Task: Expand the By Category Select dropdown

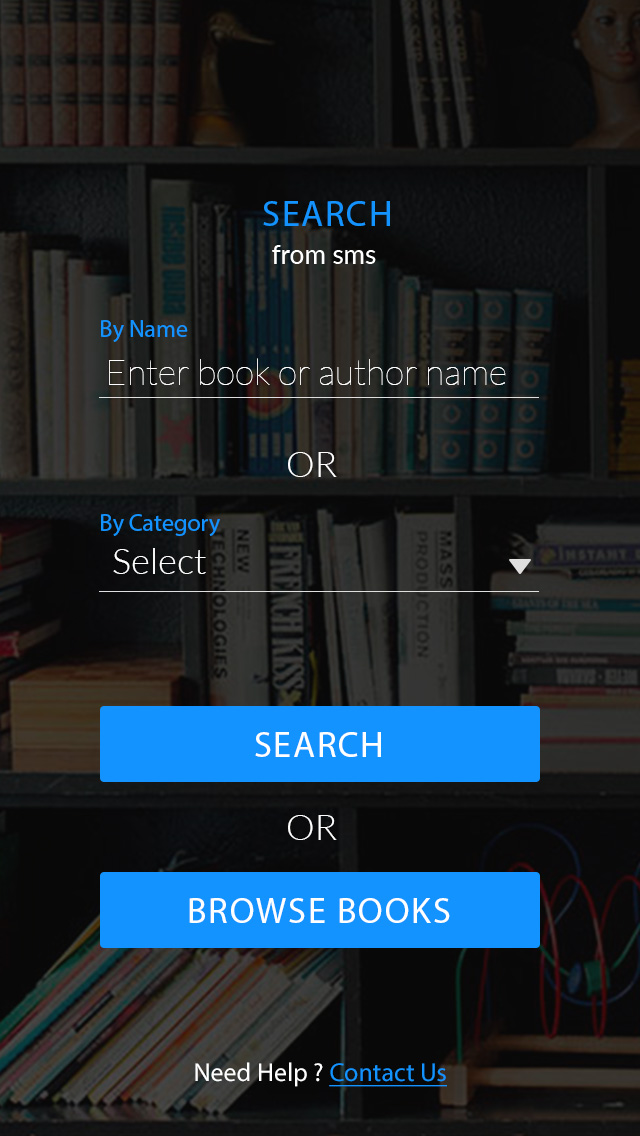Action: click(x=318, y=564)
